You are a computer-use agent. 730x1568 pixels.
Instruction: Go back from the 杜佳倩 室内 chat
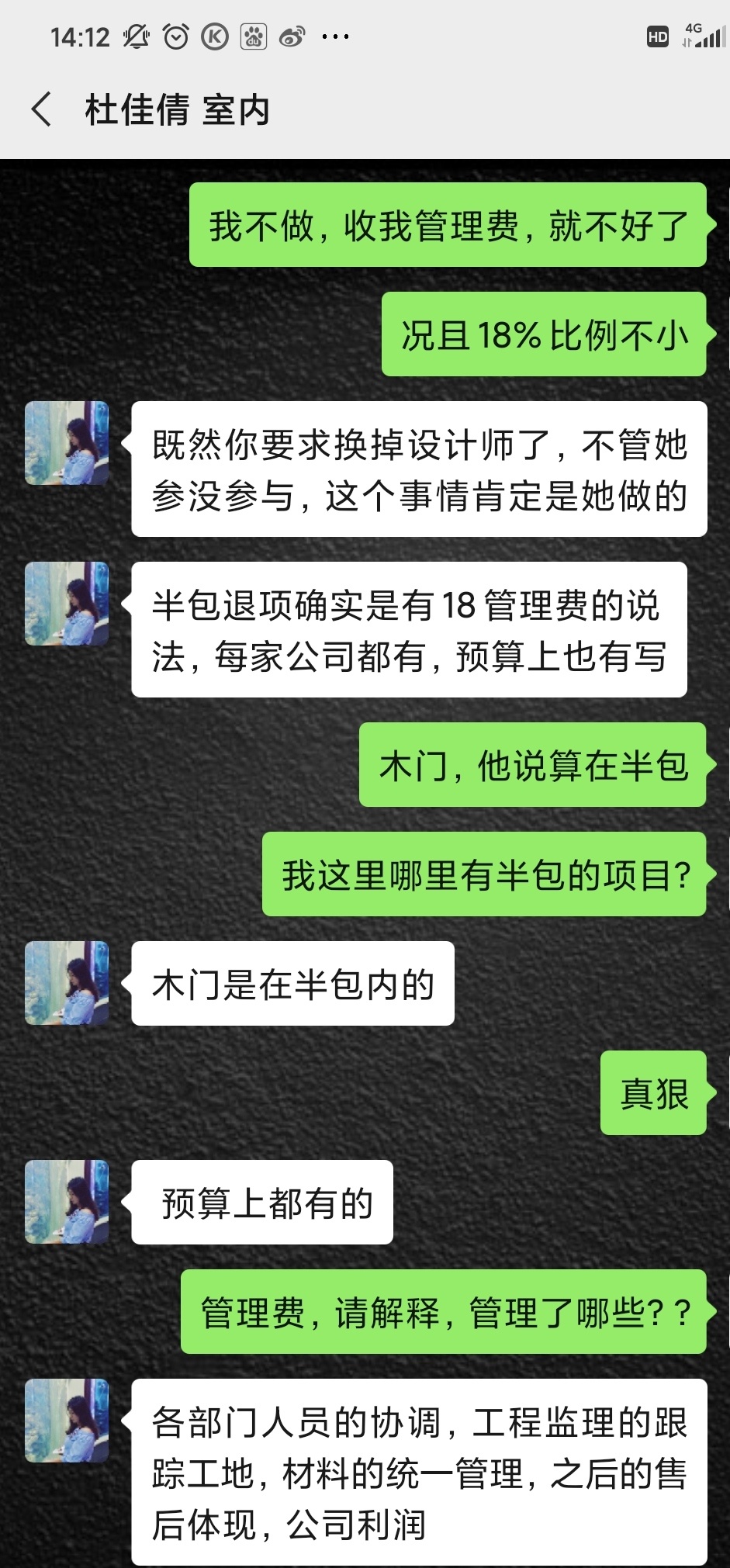[42, 109]
